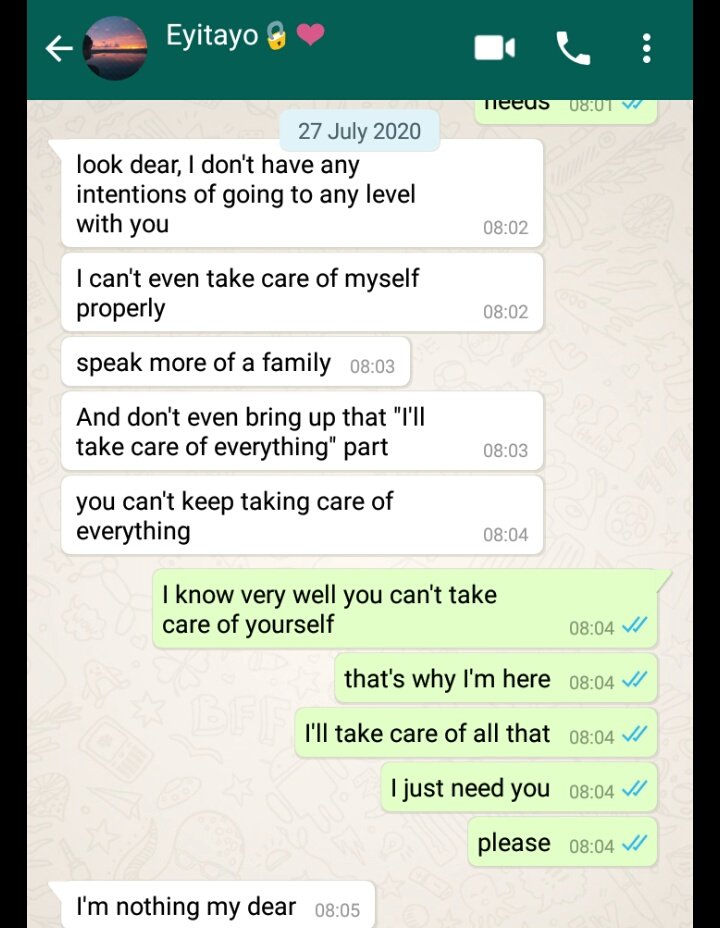The image size is (720, 928).
Task: Start a voice call with Eyitayo
Action: 572,48
